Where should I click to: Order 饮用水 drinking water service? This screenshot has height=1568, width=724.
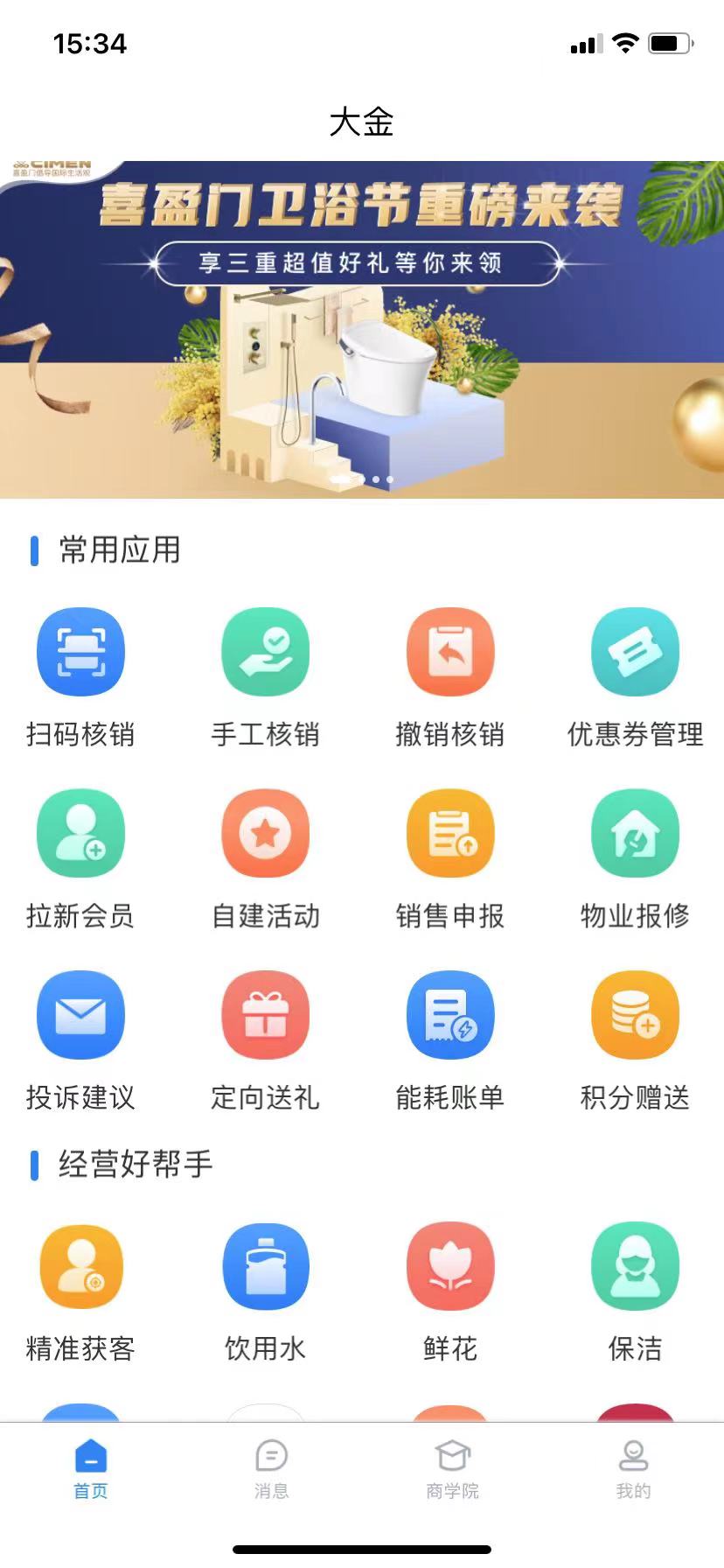[x=266, y=1267]
